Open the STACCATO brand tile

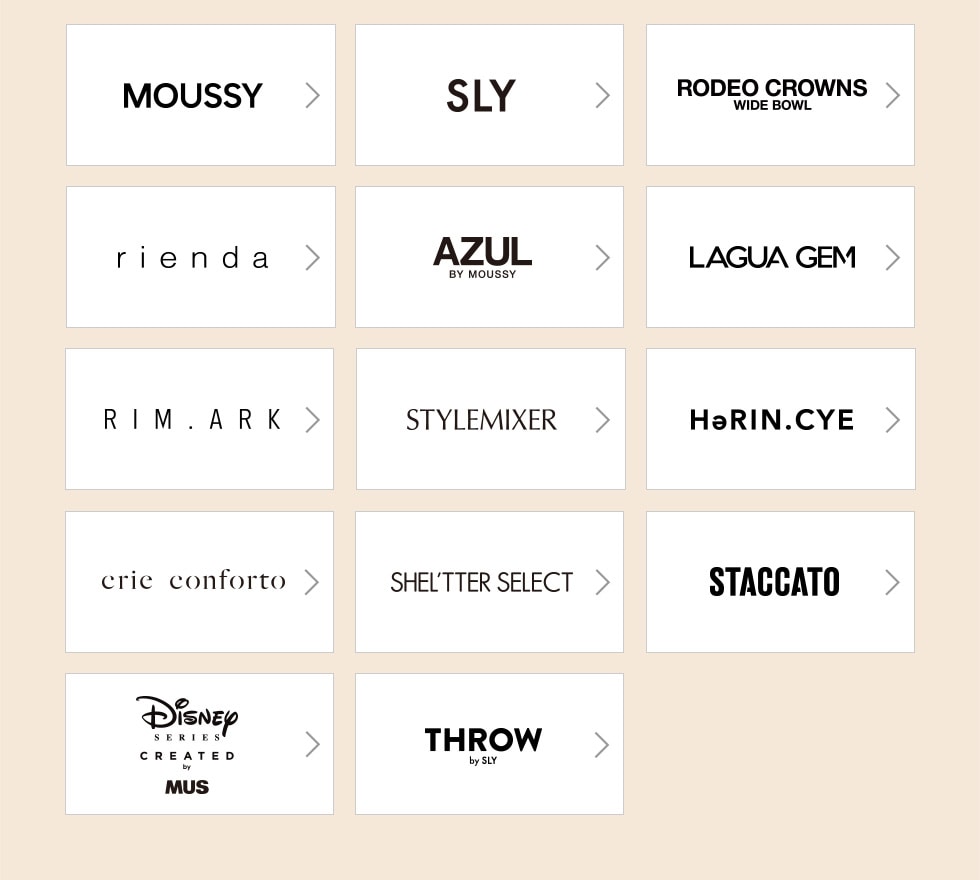tap(780, 582)
